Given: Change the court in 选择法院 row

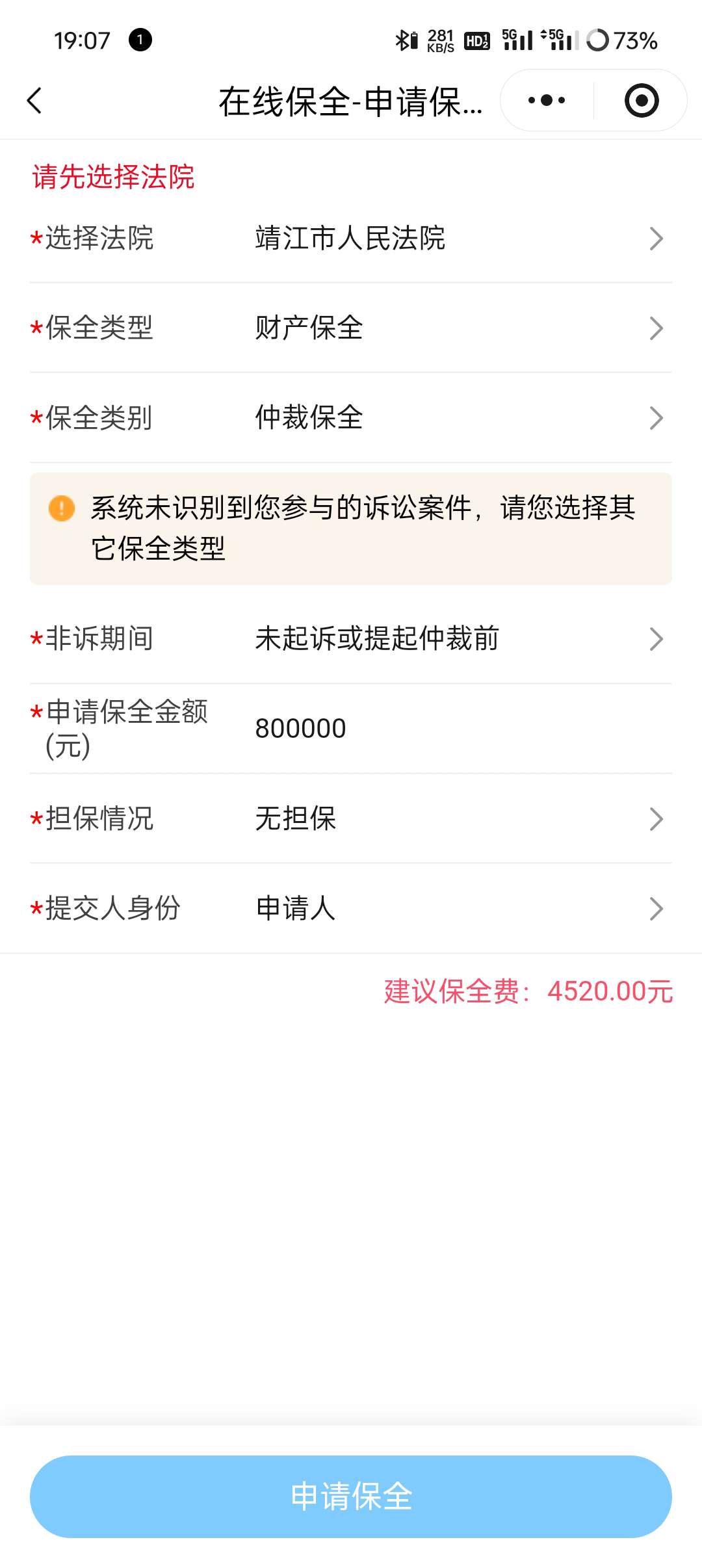Looking at the screenshot, I should [455, 238].
